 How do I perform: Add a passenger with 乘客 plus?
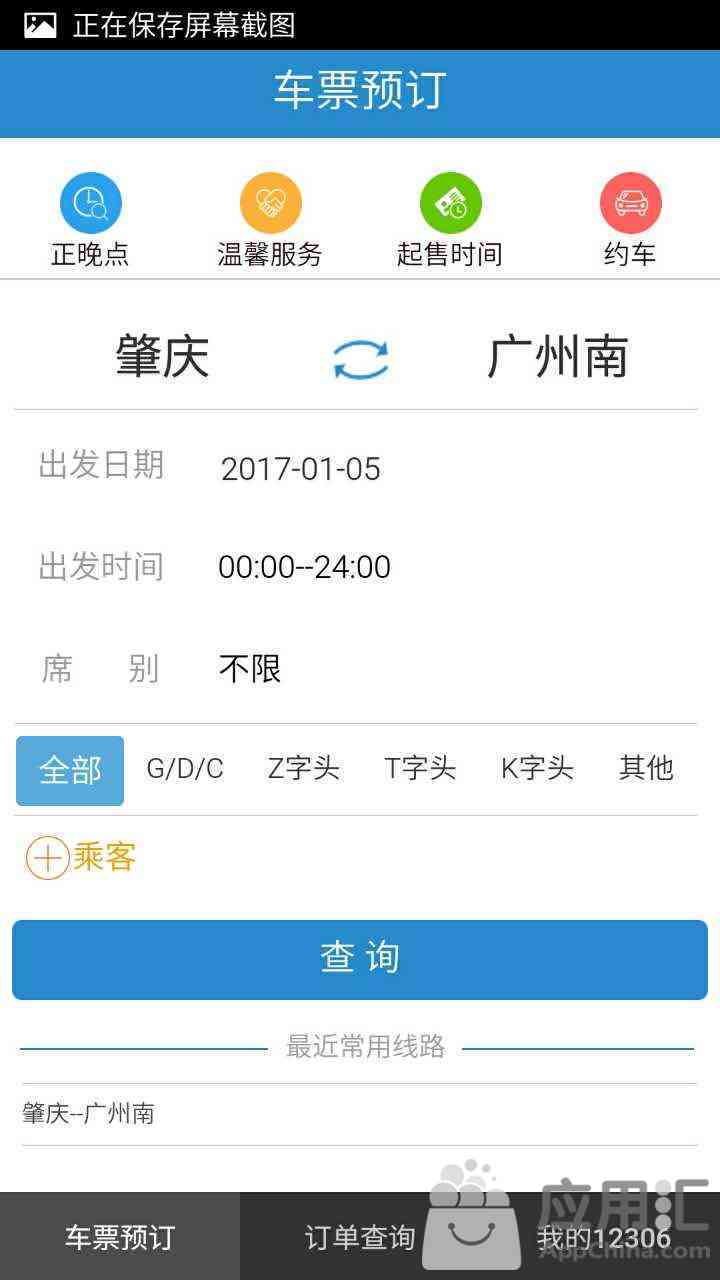pos(80,858)
